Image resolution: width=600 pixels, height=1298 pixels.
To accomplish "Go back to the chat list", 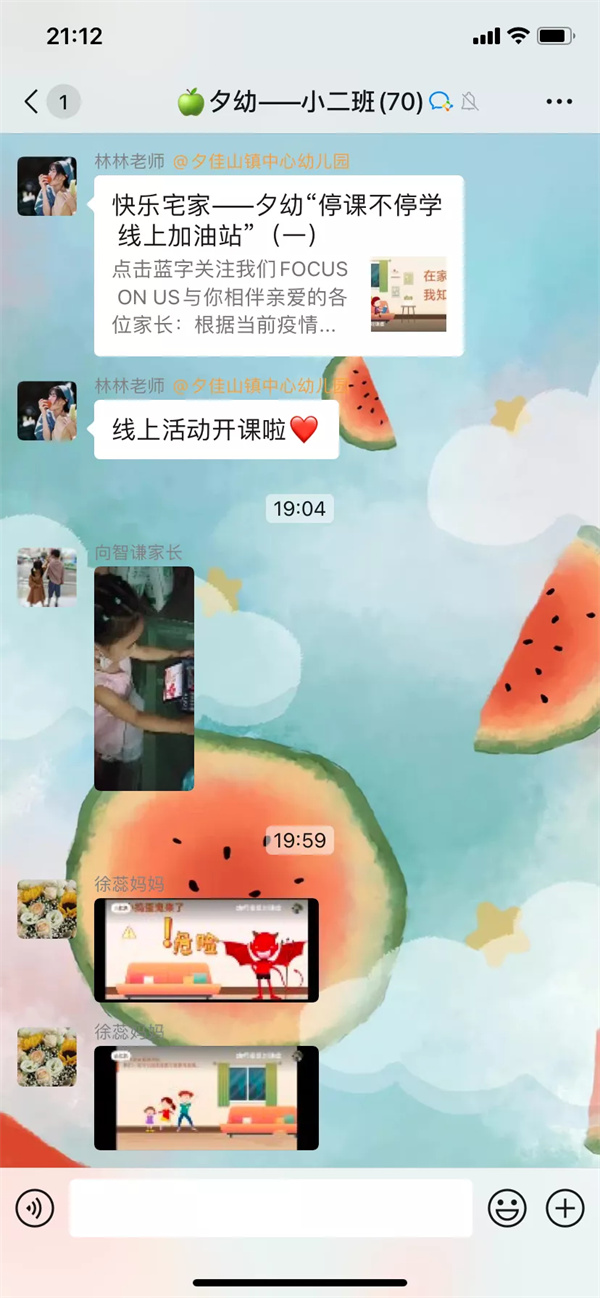I will click(32, 101).
